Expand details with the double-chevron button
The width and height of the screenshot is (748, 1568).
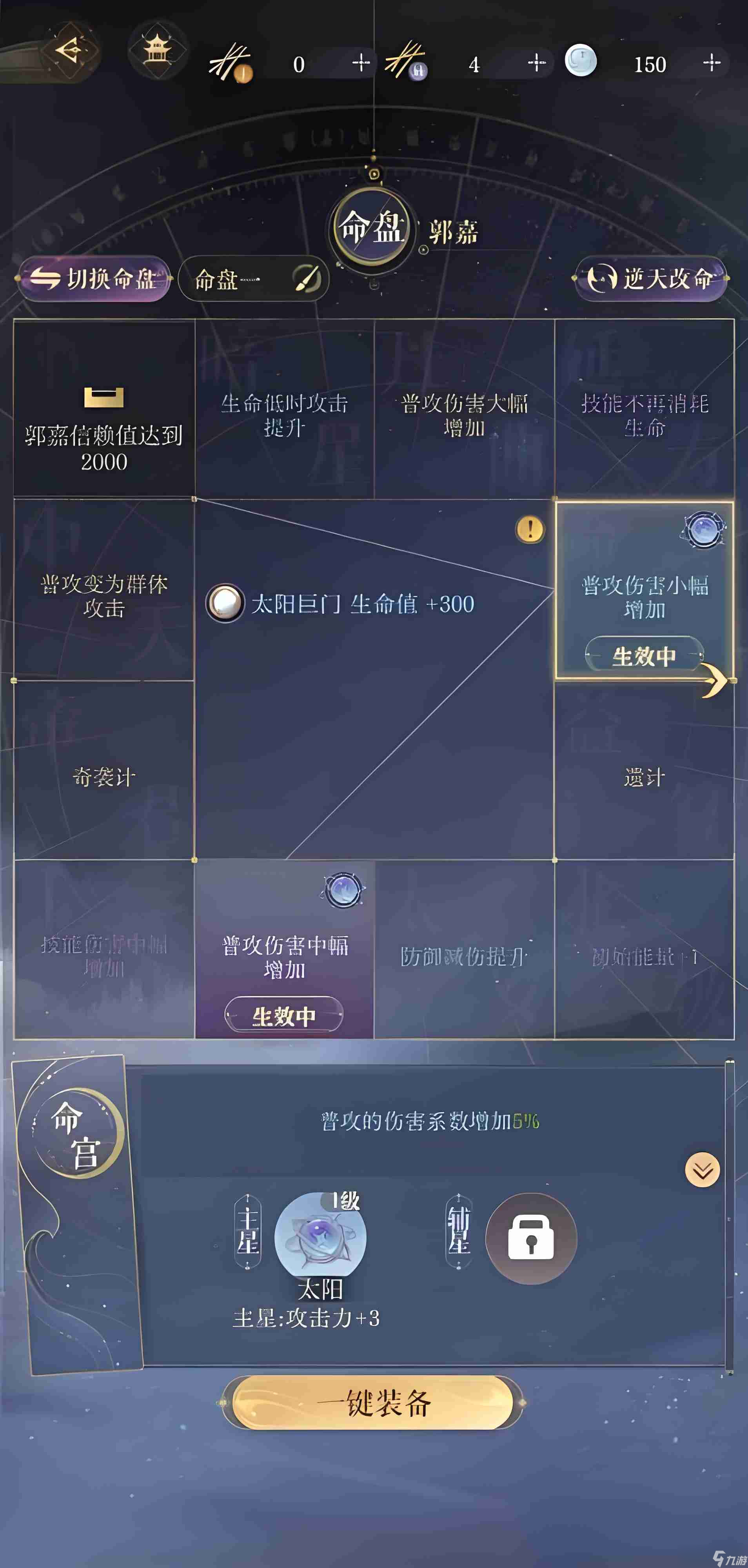pyautogui.click(x=703, y=1170)
